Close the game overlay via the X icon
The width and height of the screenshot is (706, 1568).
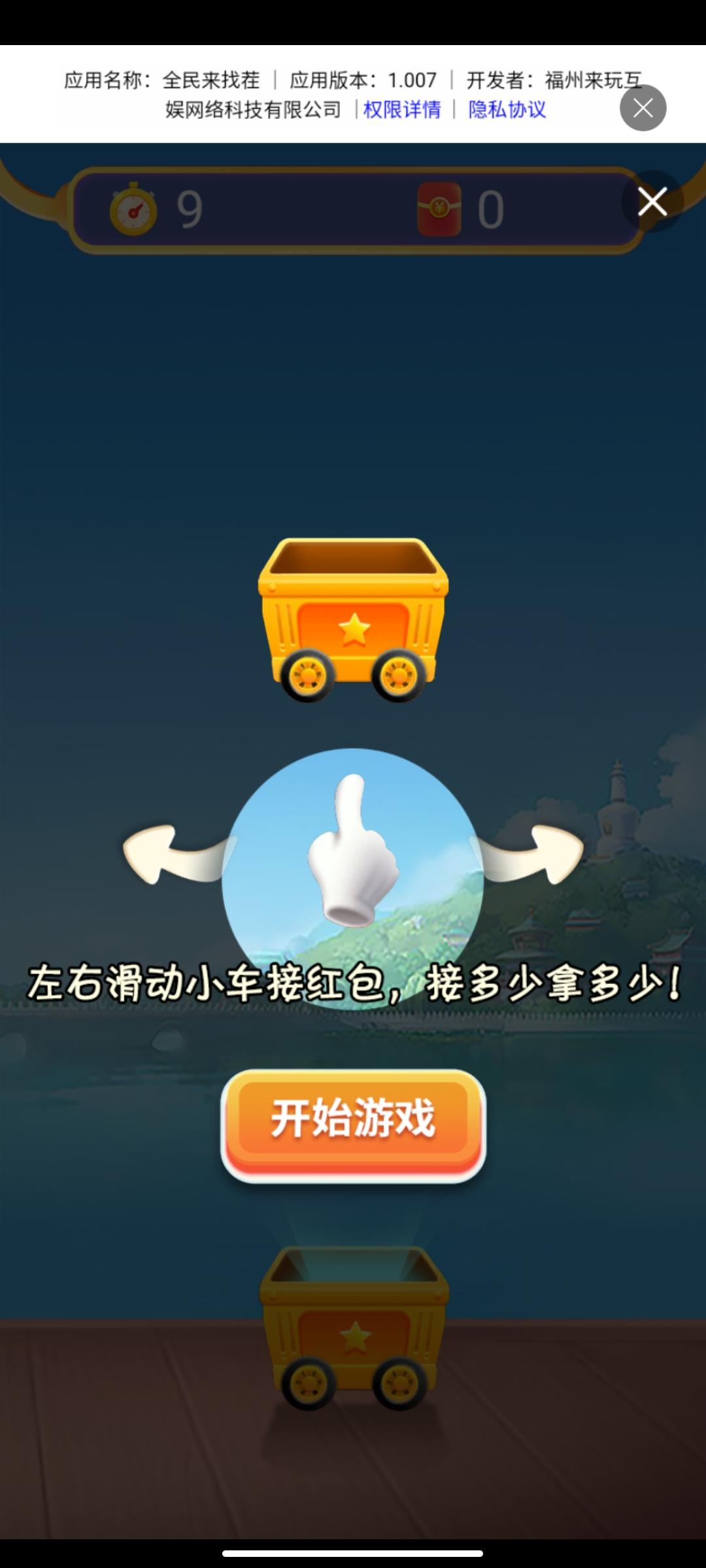652,201
